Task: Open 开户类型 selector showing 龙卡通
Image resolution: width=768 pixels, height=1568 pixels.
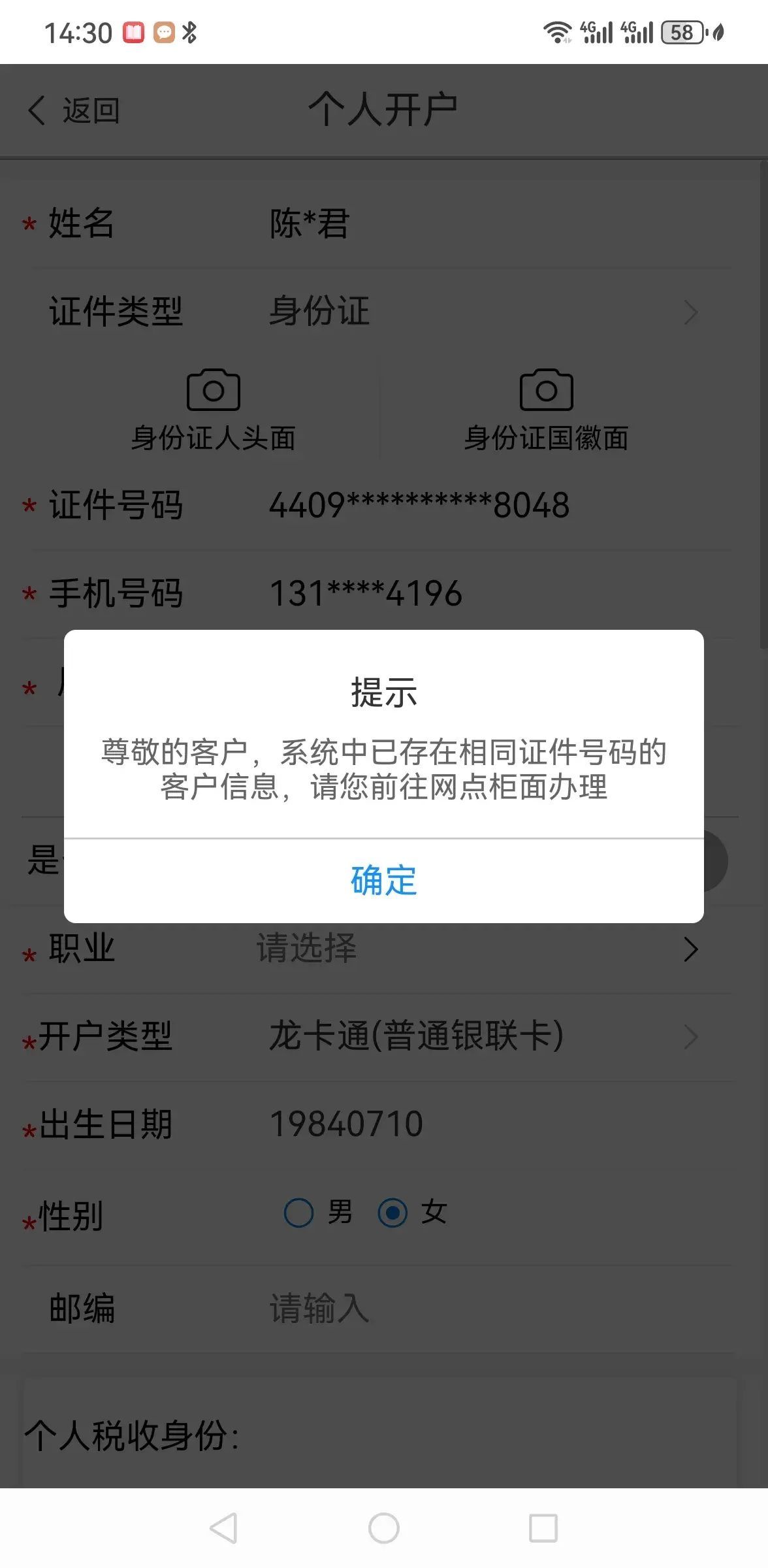Action: pyautogui.click(x=483, y=1036)
